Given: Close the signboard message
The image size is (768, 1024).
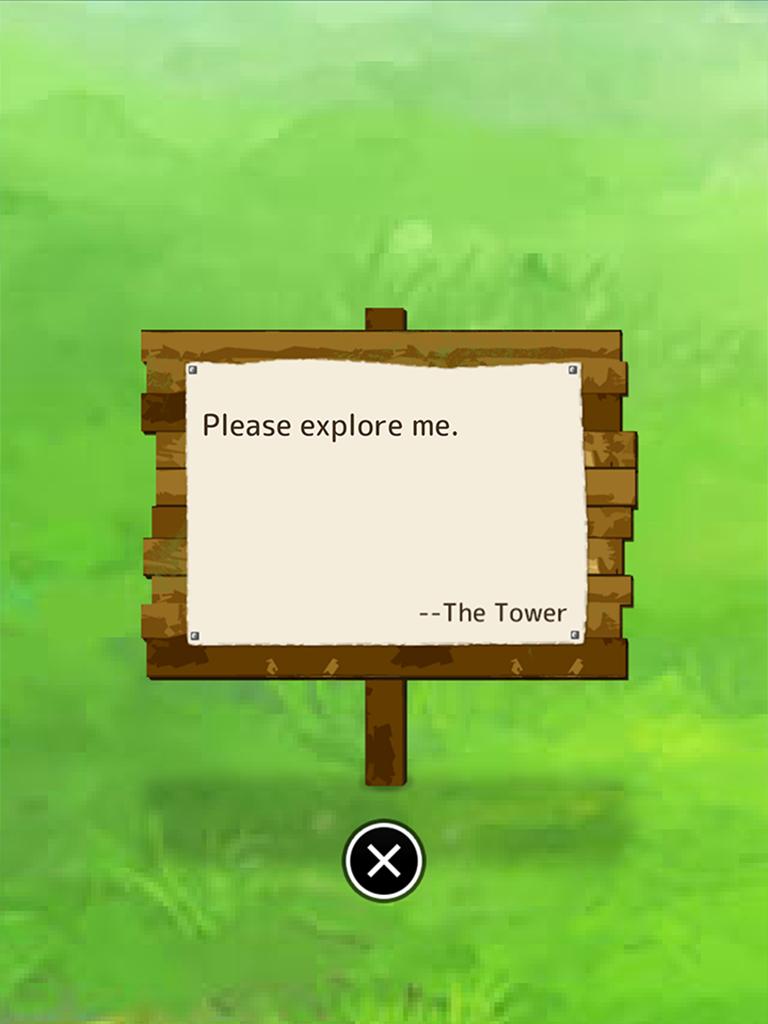Looking at the screenshot, I should pos(384,860).
